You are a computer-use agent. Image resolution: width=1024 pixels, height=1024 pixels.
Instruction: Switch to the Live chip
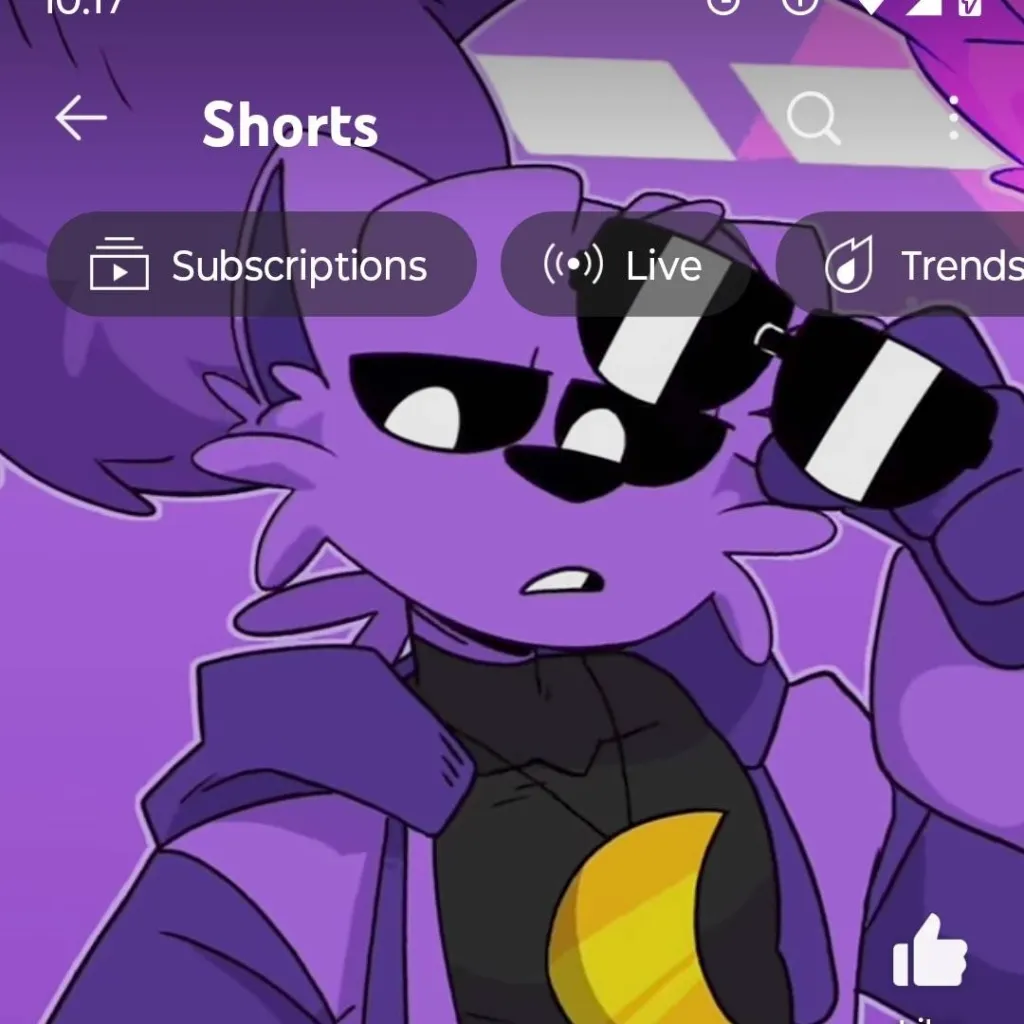[626, 265]
